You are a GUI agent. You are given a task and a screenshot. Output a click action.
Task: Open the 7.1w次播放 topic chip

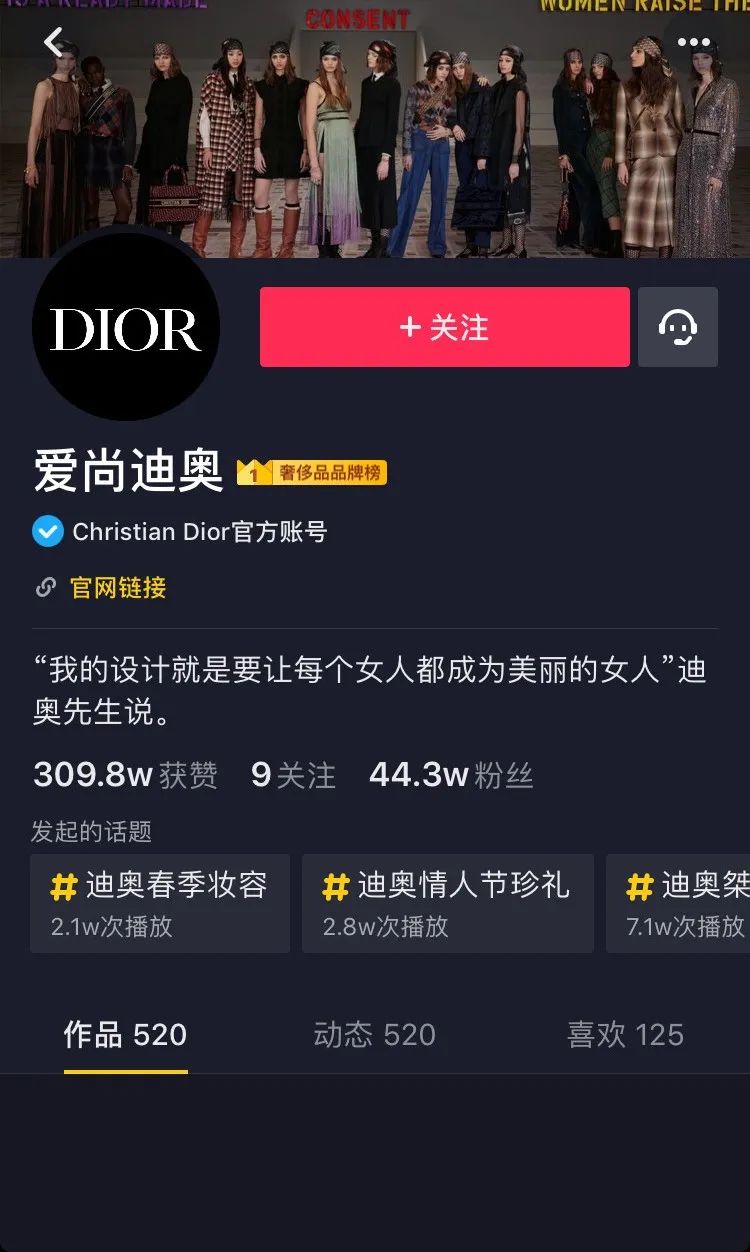click(682, 903)
